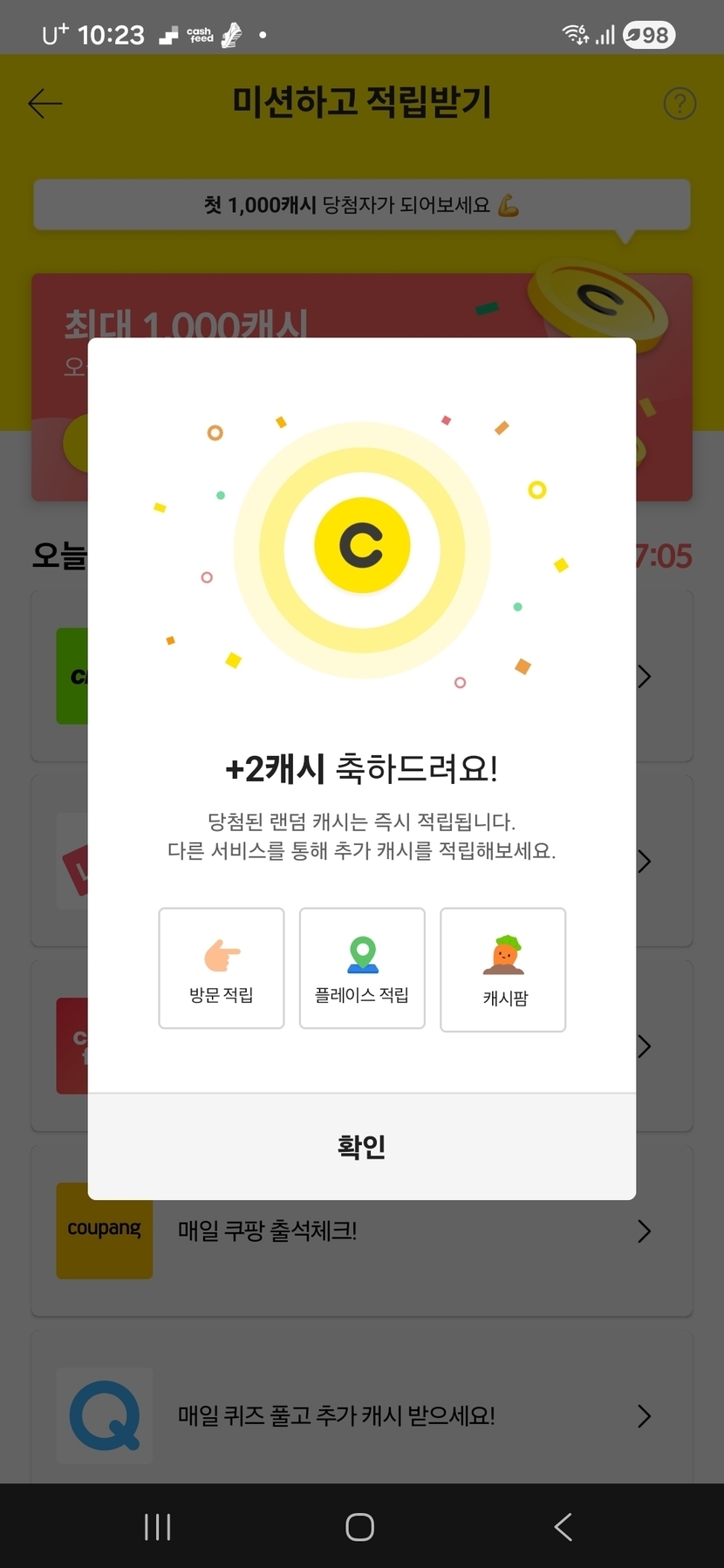724x1568 pixels.
Task: Tap the system back button
Action: click(563, 1526)
